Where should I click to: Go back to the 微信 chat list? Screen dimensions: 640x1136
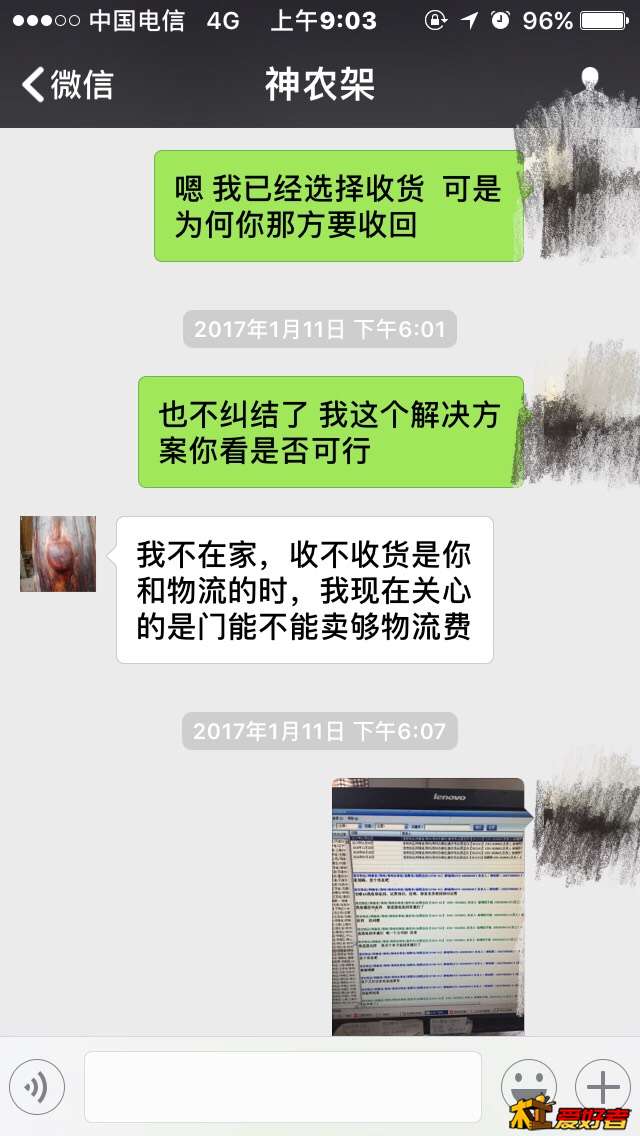click(68, 84)
